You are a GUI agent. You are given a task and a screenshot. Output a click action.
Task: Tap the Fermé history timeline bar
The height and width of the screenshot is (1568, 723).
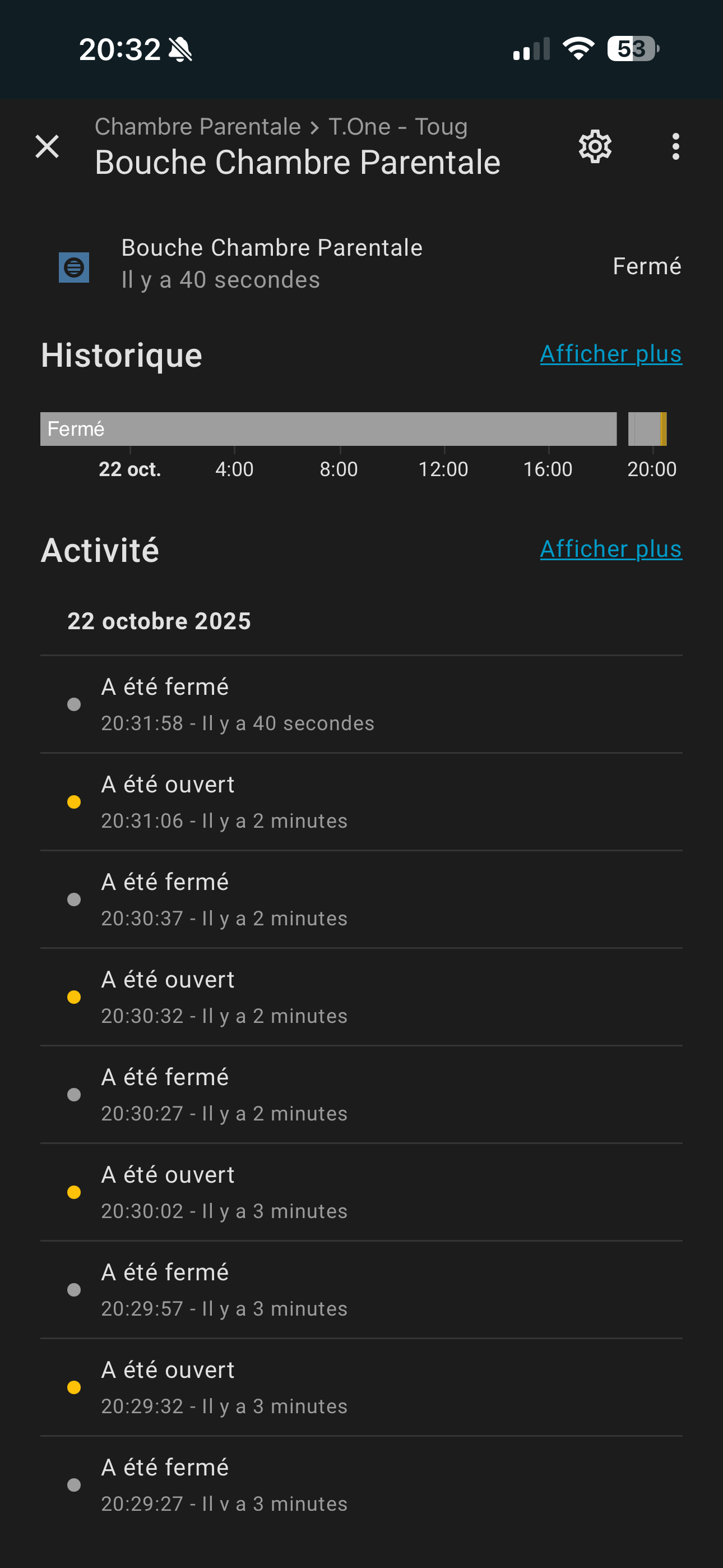coord(328,429)
